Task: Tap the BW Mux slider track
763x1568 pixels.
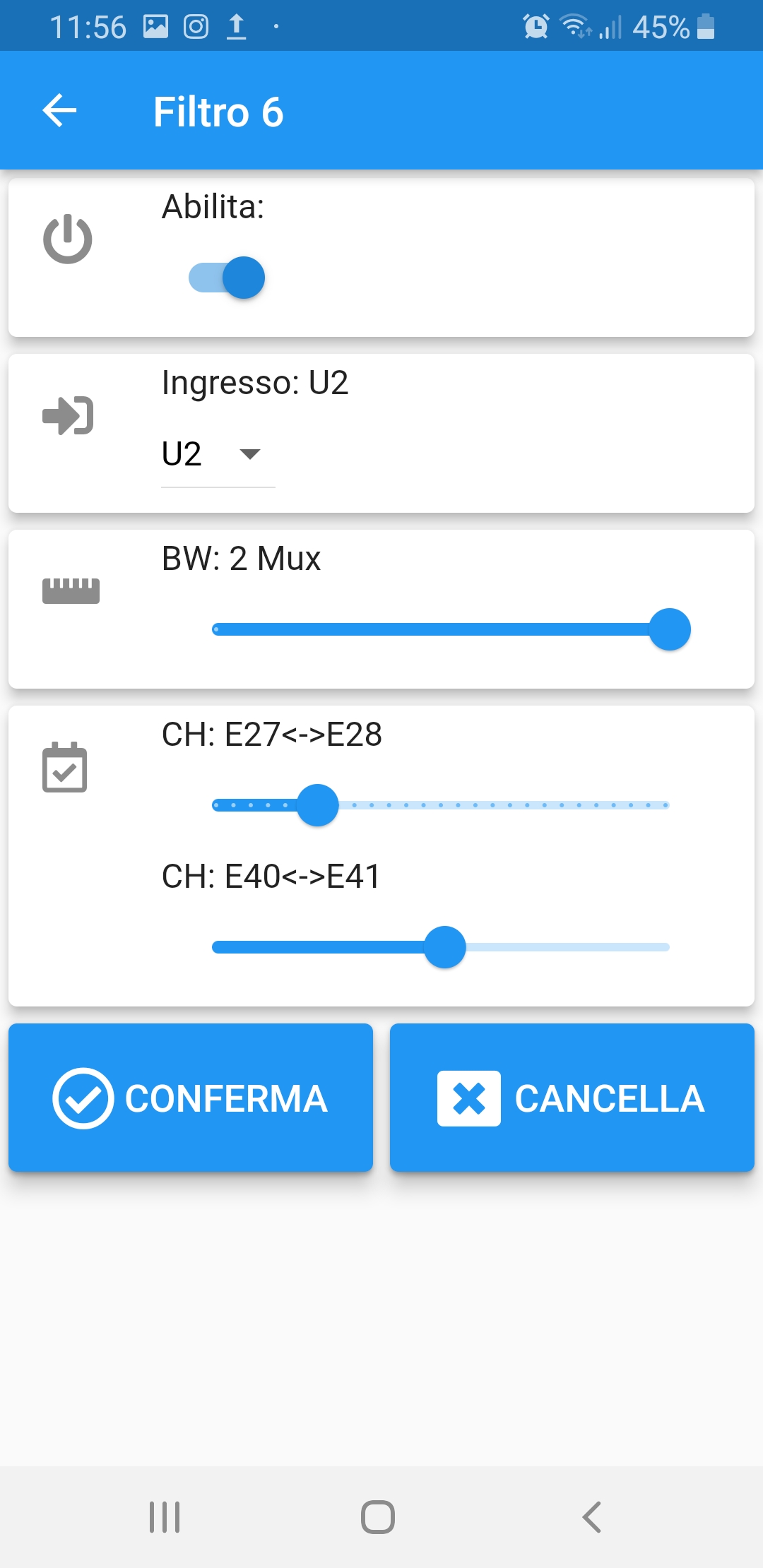Action: pos(441,629)
